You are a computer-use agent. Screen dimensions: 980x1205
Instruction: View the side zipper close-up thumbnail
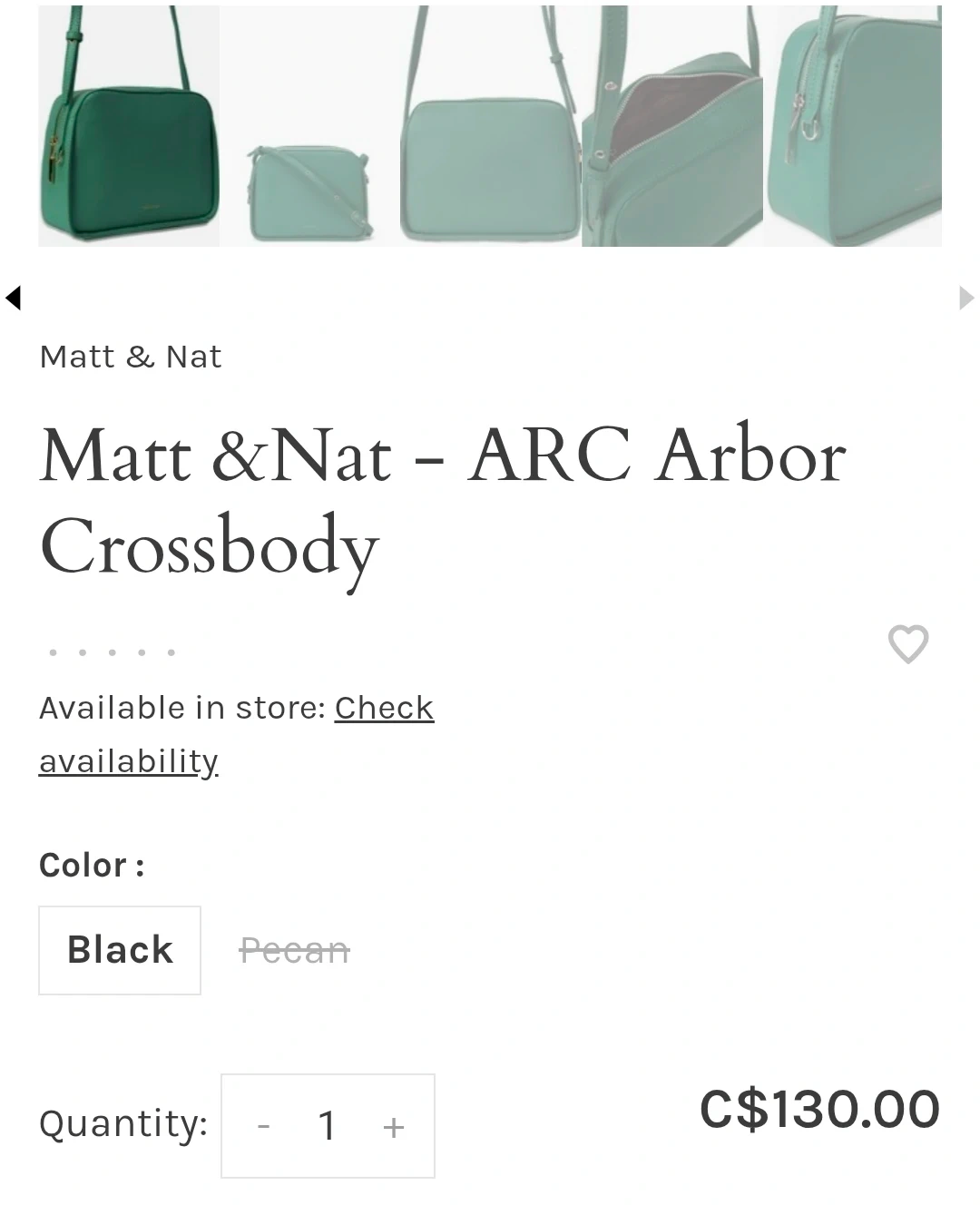click(852, 127)
